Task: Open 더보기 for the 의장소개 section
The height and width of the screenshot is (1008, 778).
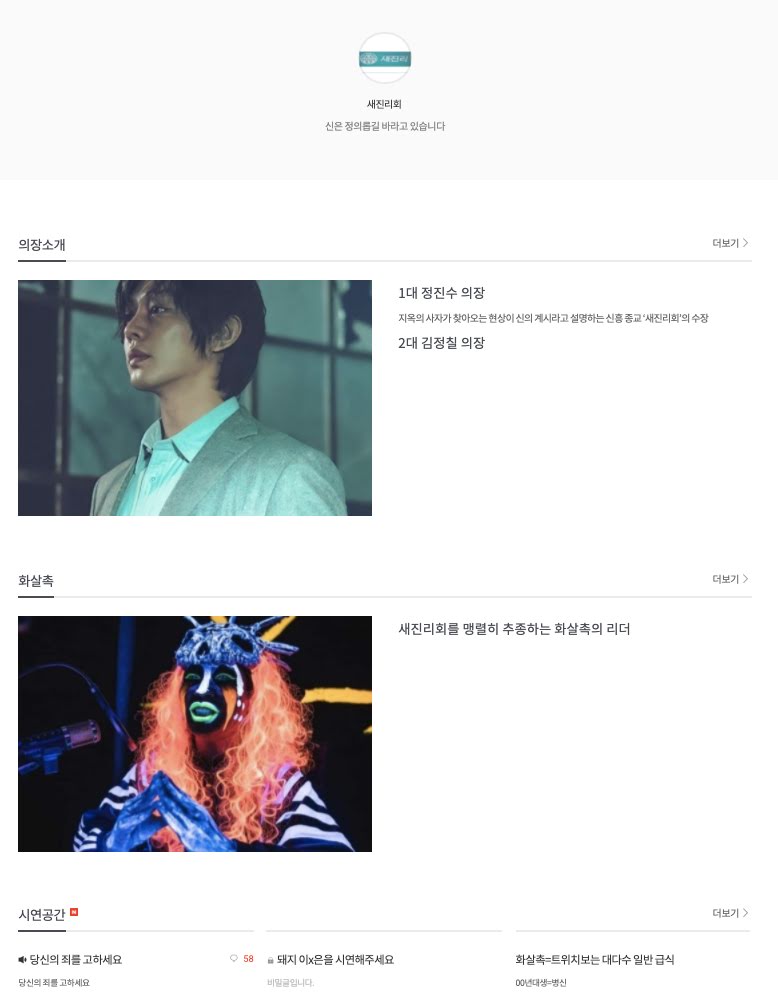Action: pos(730,243)
